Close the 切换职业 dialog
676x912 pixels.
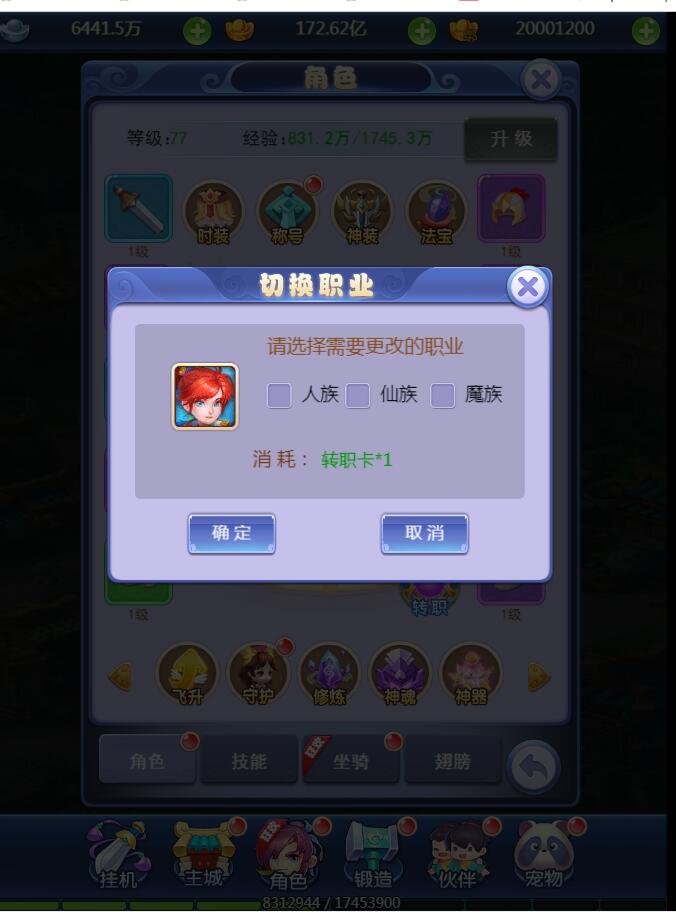pyautogui.click(x=528, y=289)
